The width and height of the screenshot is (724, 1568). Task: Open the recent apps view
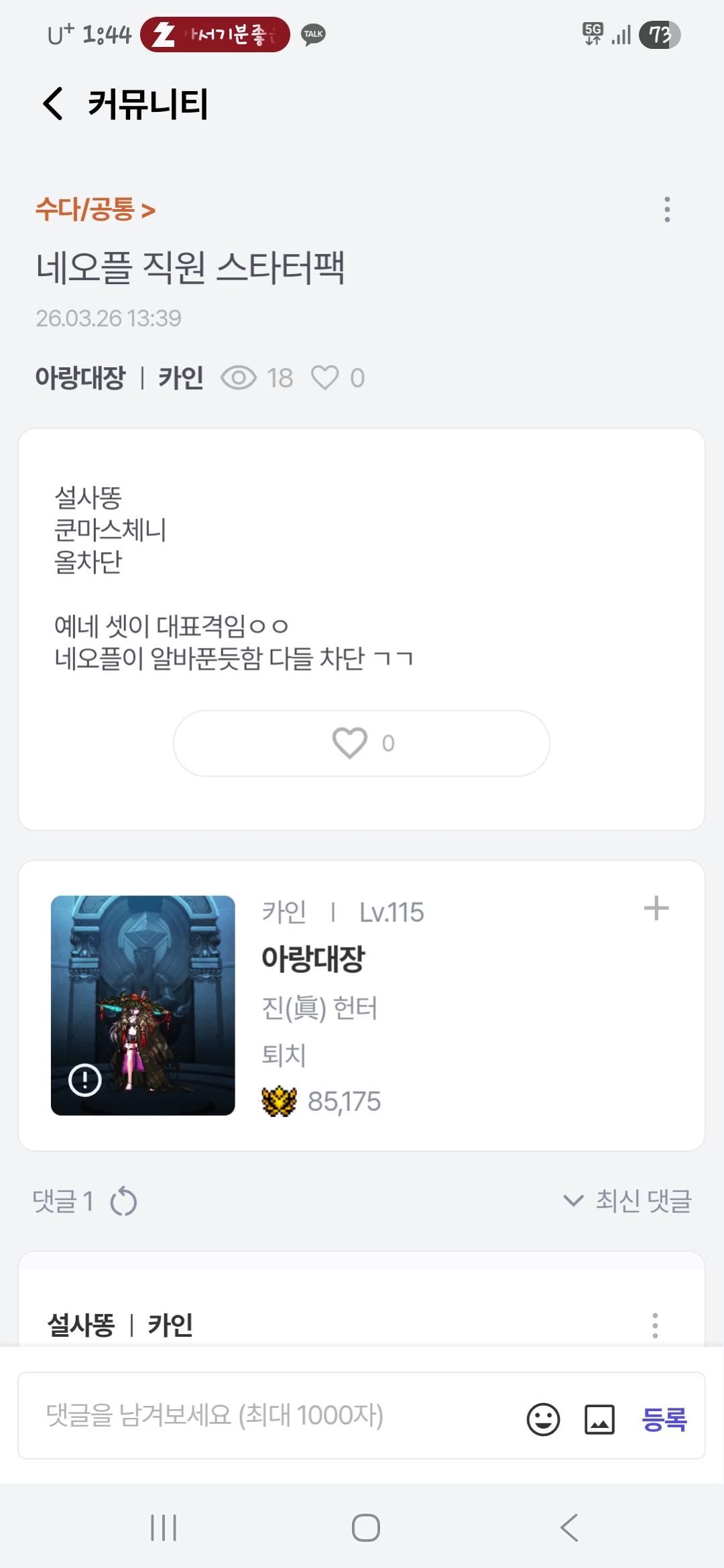click(164, 1528)
